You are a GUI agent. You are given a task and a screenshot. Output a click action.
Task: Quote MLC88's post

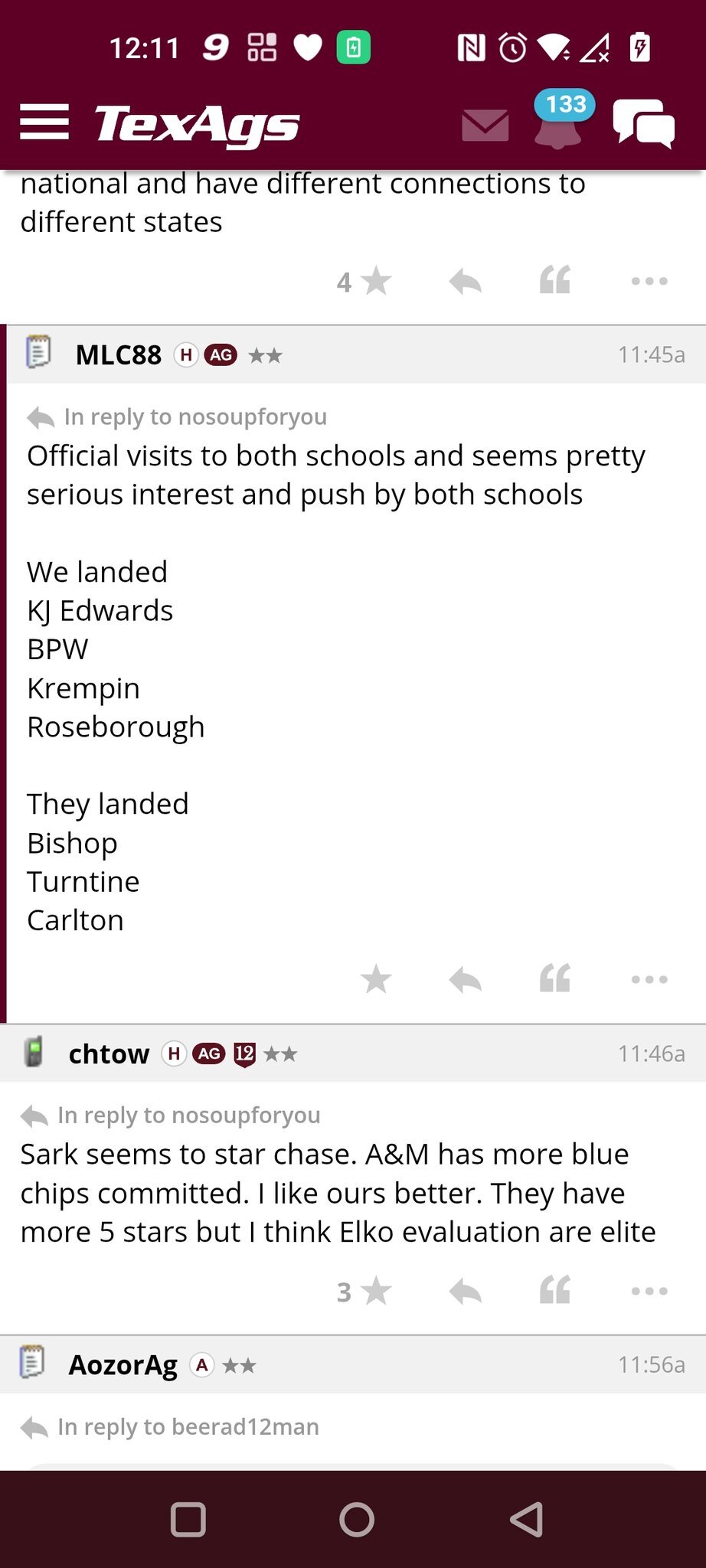[x=555, y=979]
